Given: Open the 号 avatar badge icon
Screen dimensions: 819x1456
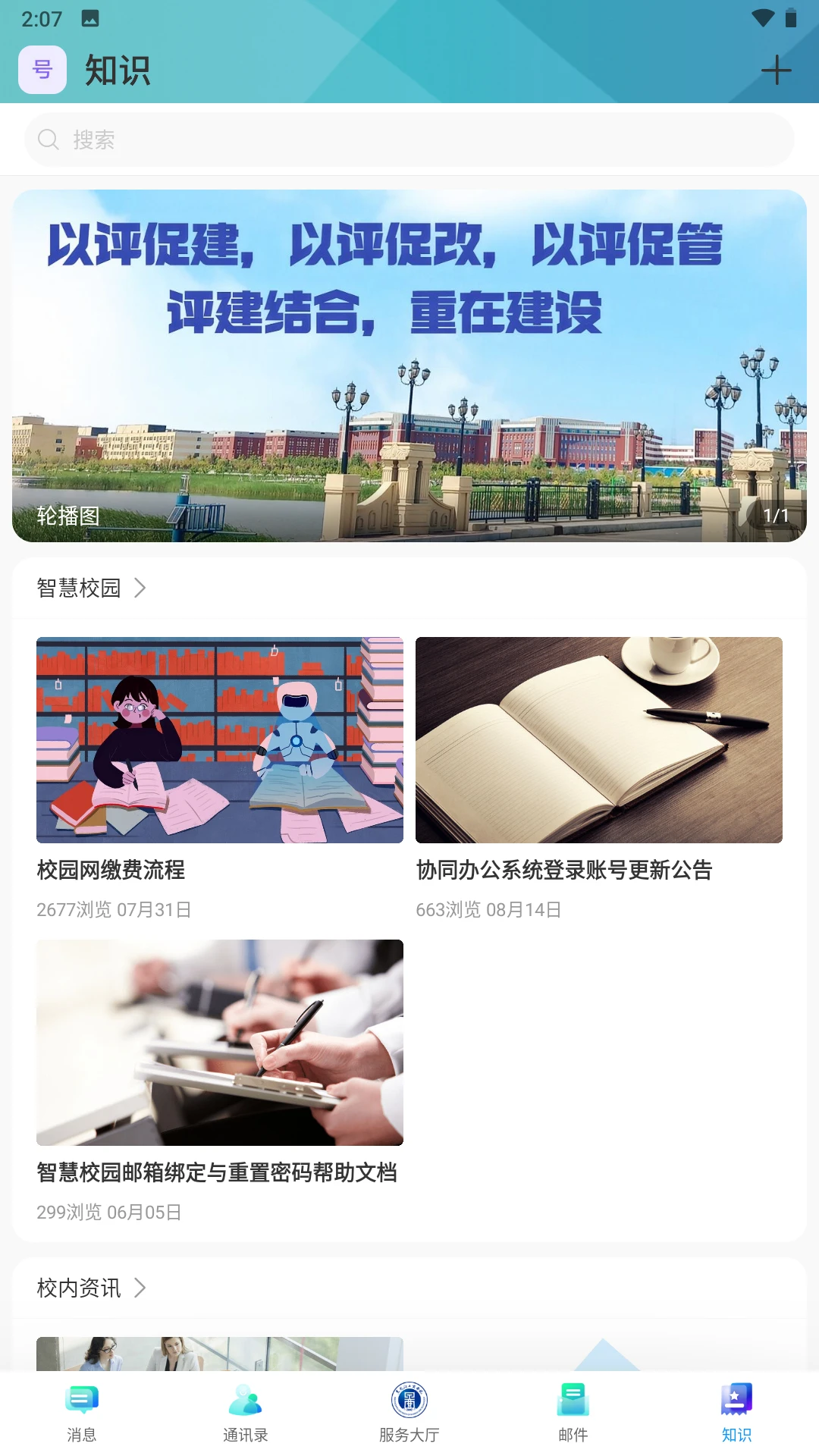Looking at the screenshot, I should [42, 71].
